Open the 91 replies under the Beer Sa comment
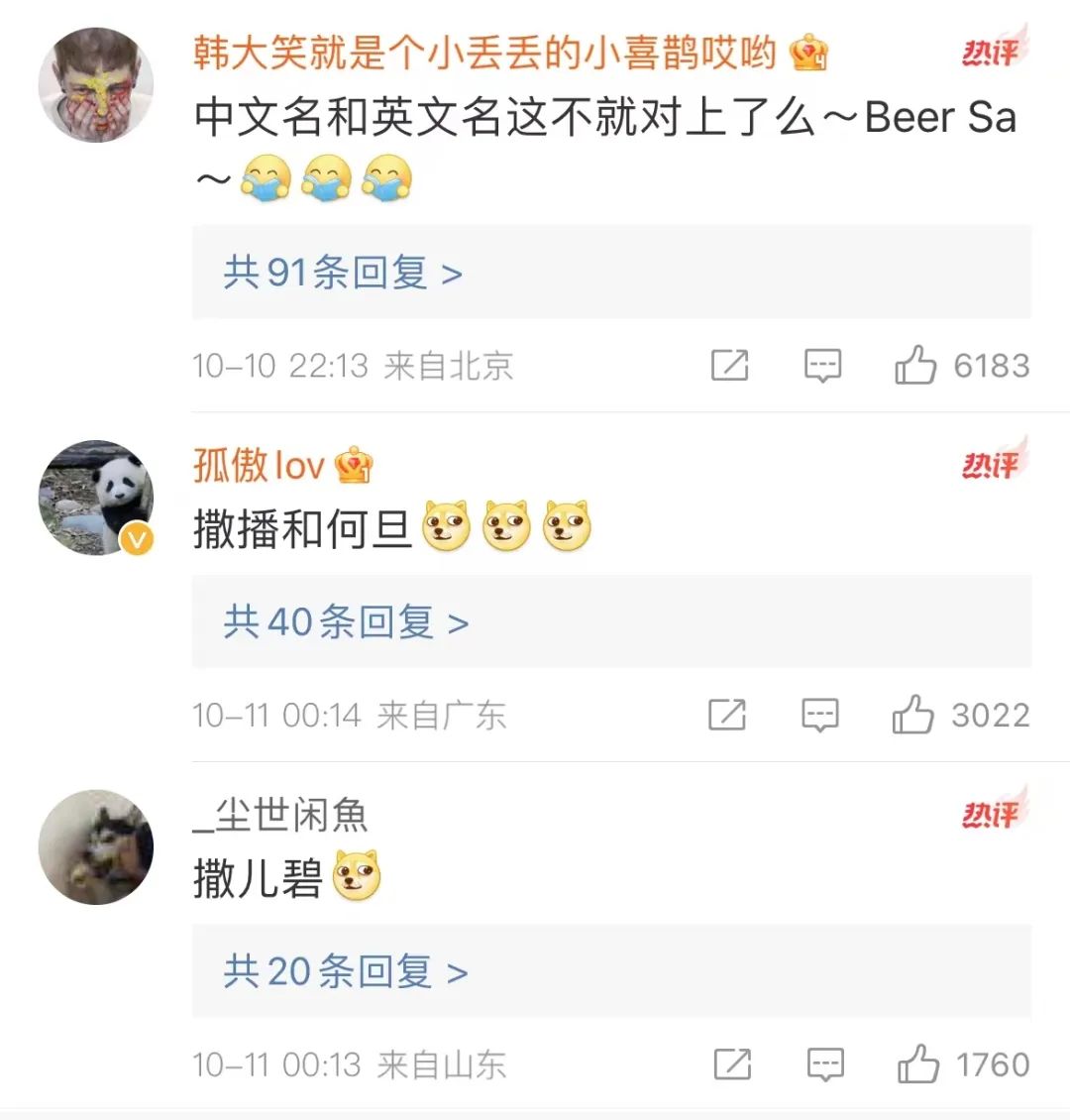The image size is (1070, 1120). point(343,273)
